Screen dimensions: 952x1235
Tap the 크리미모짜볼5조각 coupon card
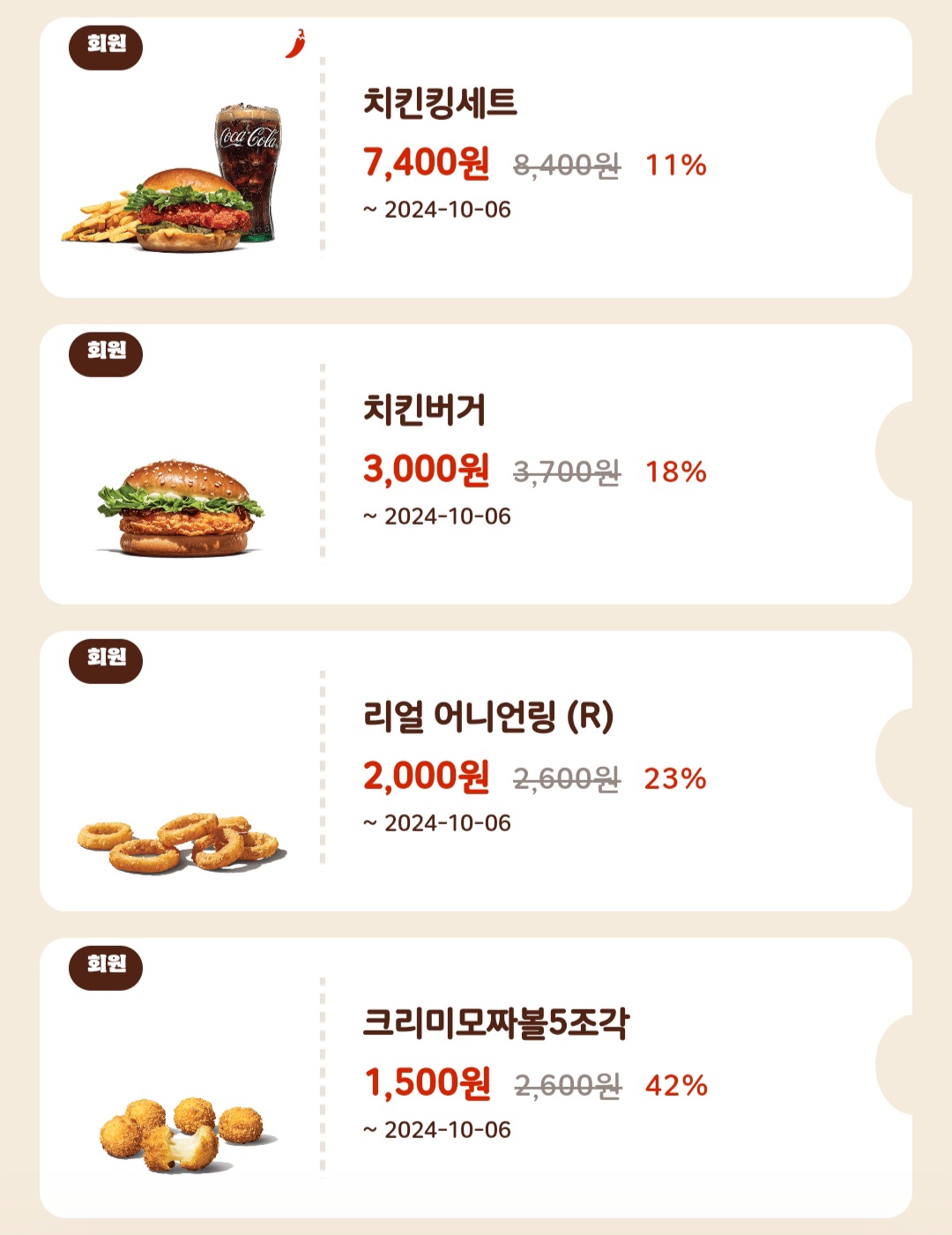coord(476,1078)
